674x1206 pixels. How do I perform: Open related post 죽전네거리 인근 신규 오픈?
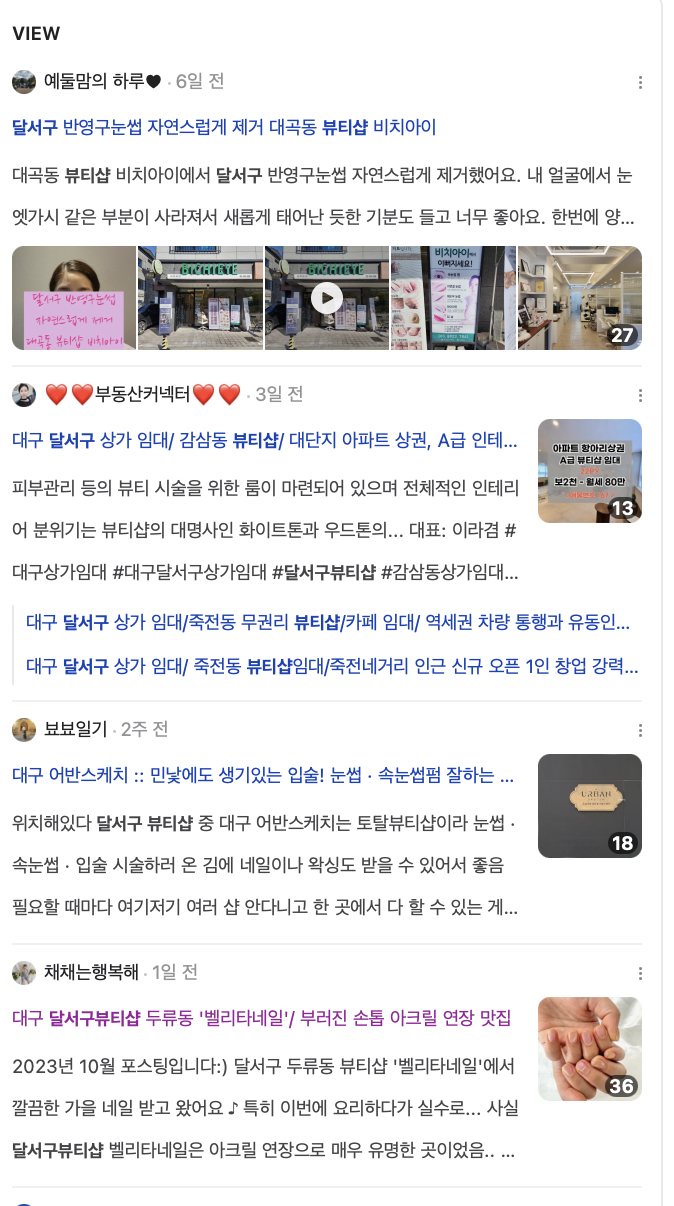point(330,665)
